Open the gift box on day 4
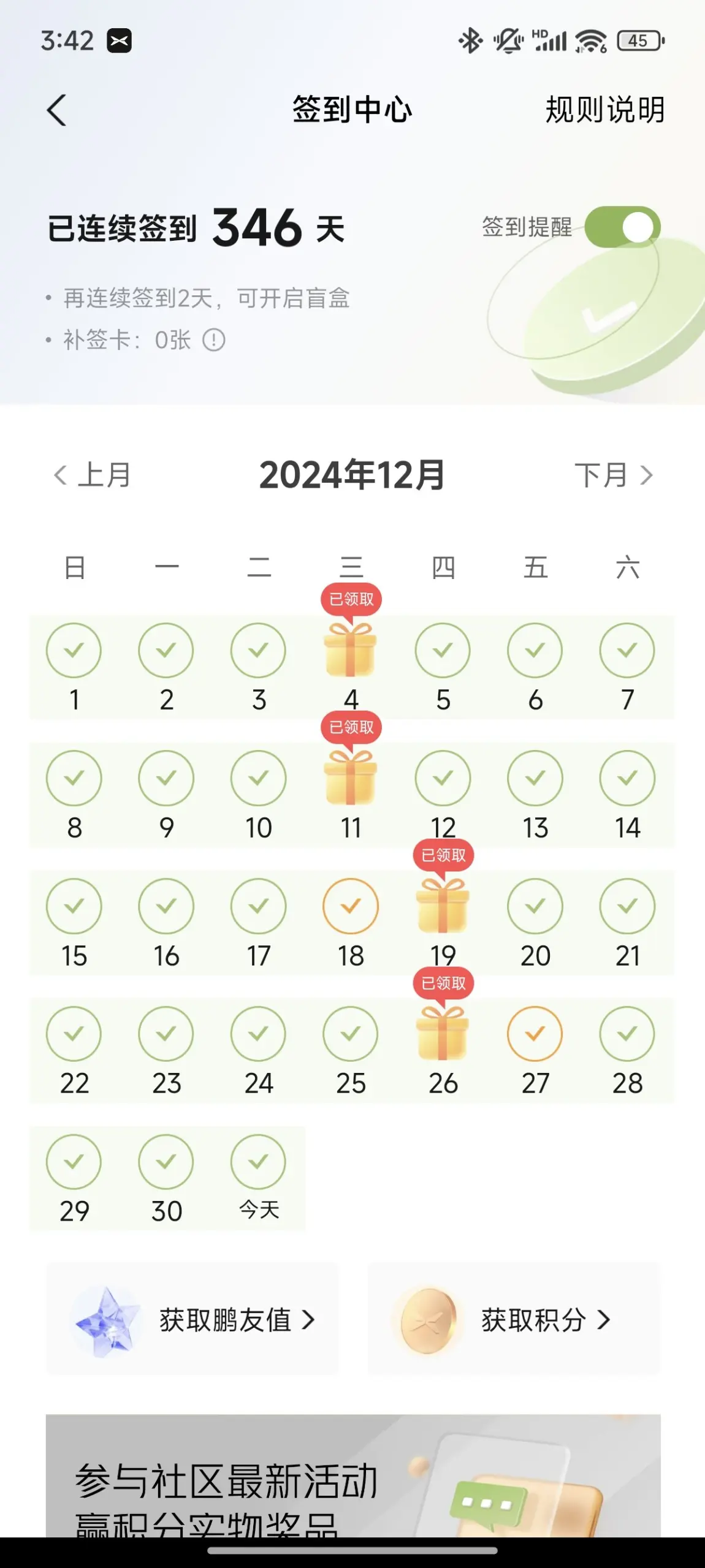This screenshot has width=705, height=1568. tap(351, 651)
